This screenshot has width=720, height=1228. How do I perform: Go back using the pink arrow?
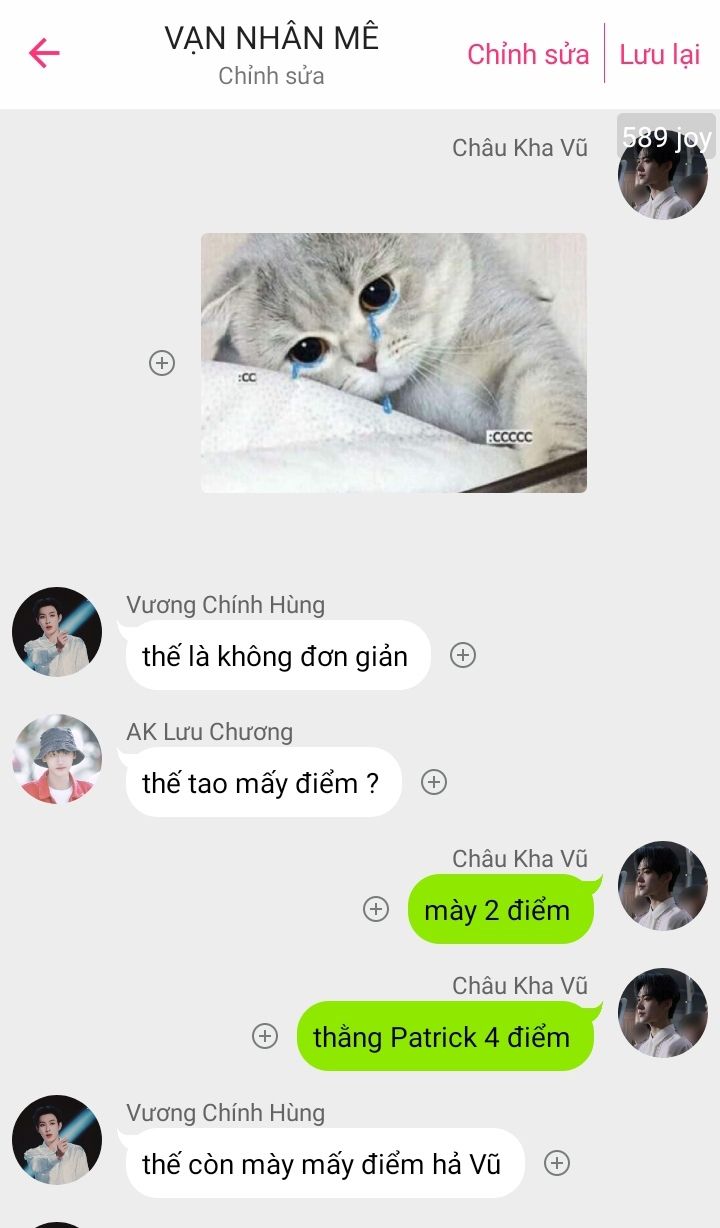click(x=44, y=53)
